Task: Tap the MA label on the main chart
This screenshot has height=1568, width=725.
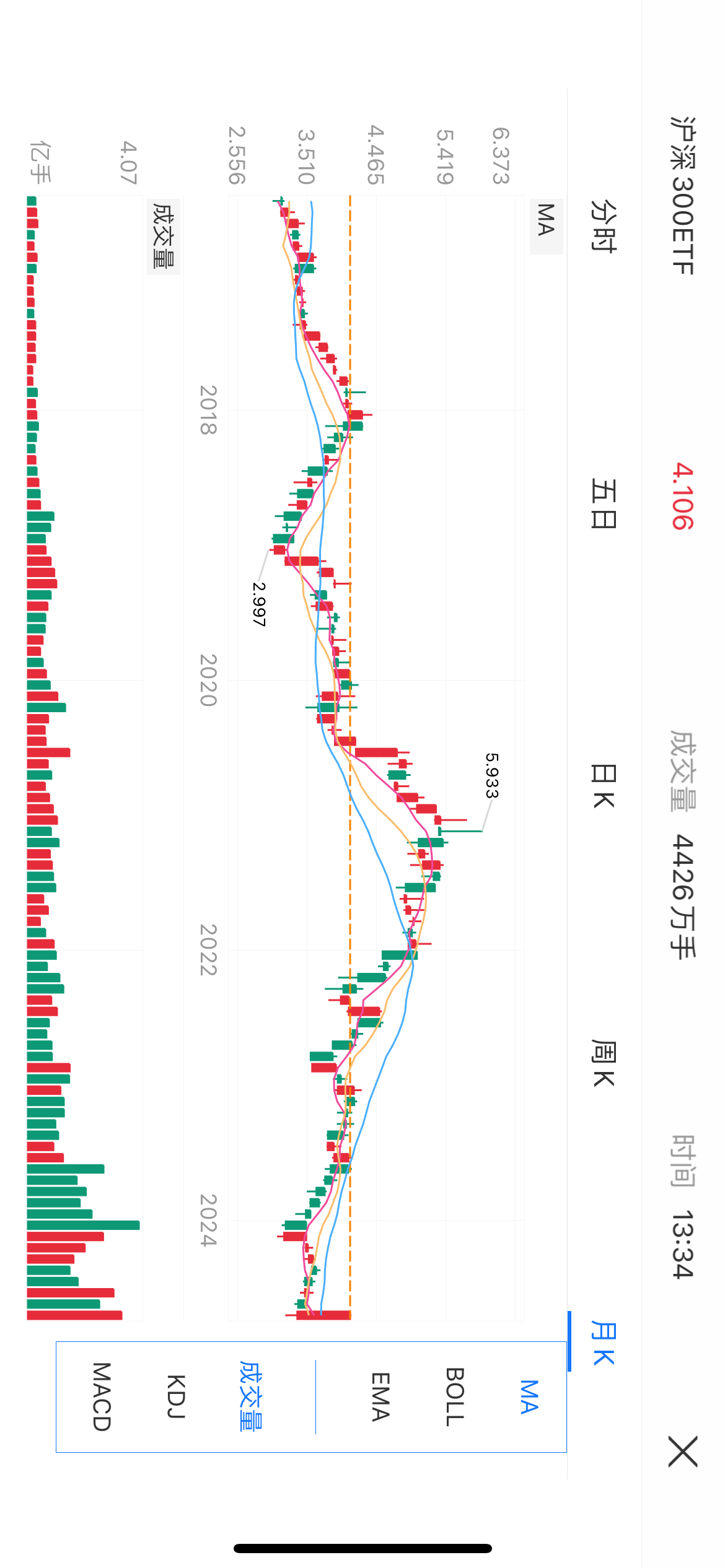Action: point(546,220)
